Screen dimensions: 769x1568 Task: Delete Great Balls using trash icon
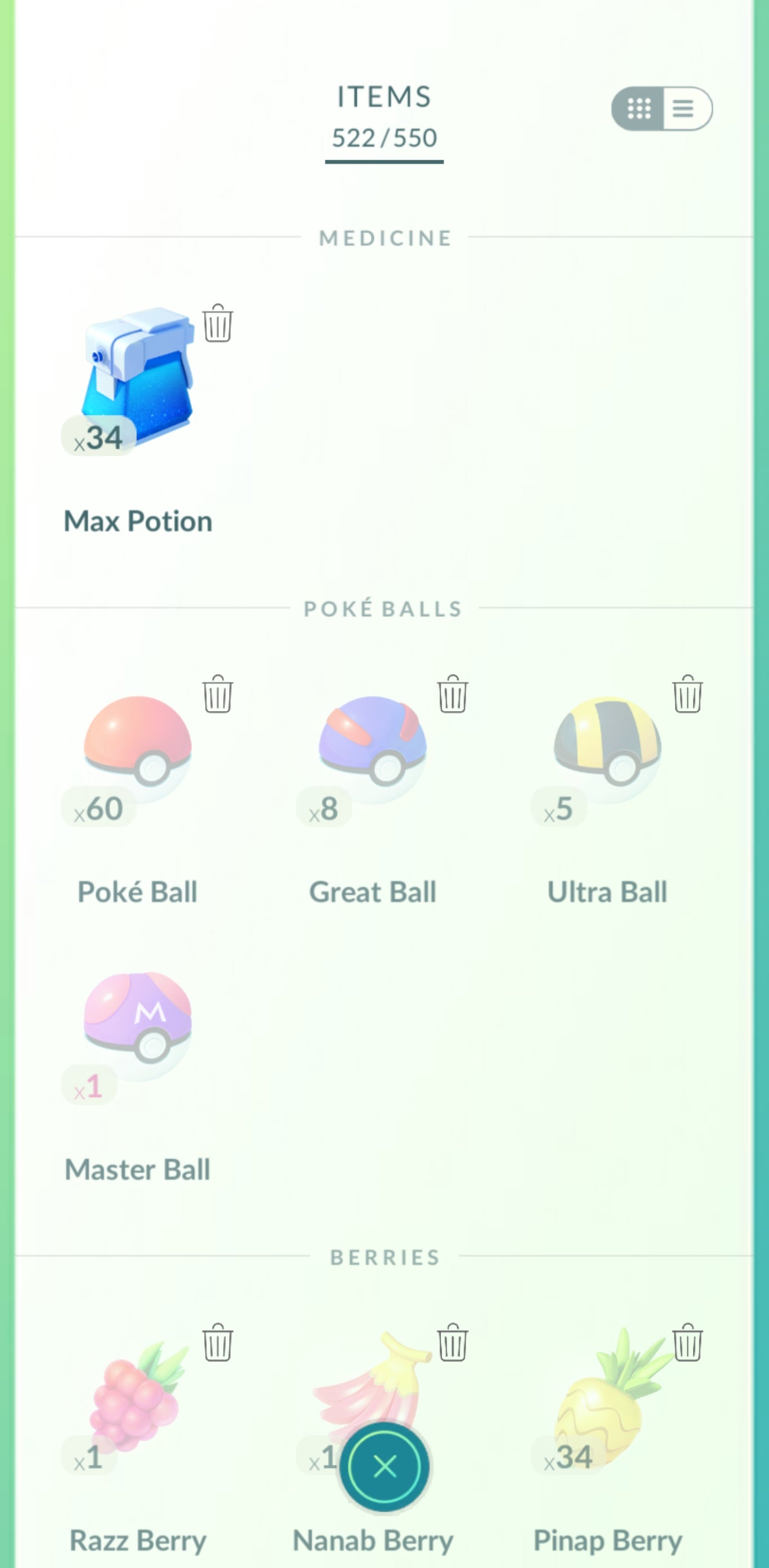tap(452, 694)
